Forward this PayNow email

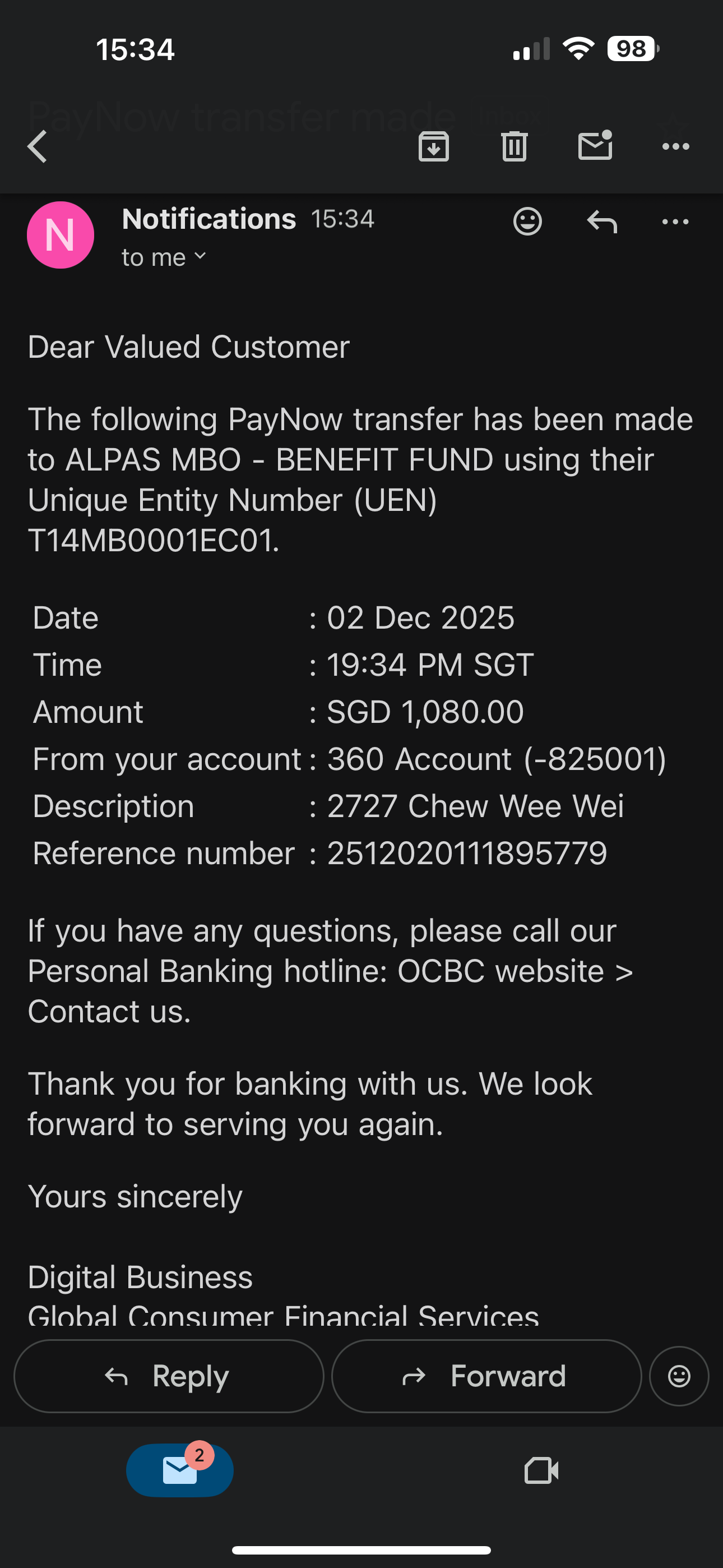[486, 1376]
